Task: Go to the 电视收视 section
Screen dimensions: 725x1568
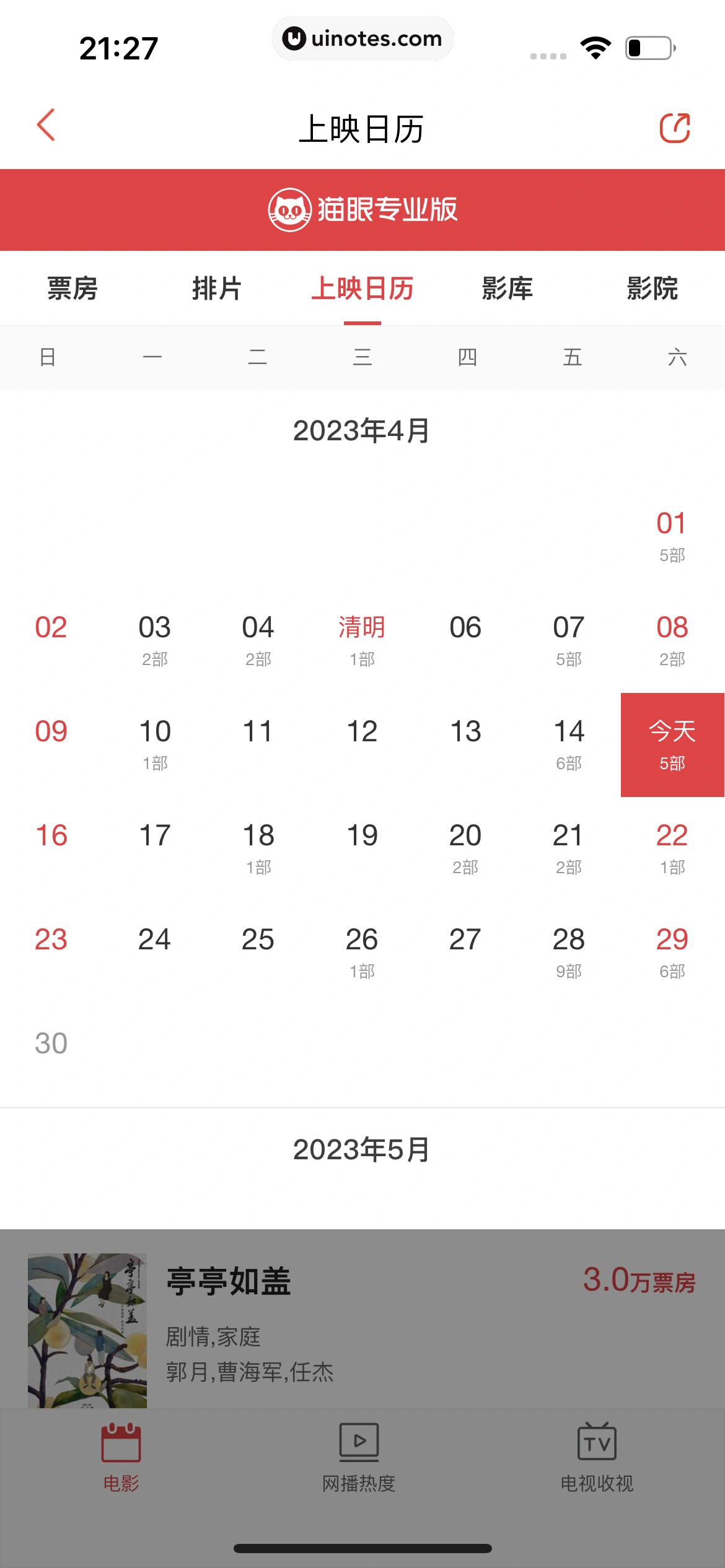Action: click(x=597, y=1457)
